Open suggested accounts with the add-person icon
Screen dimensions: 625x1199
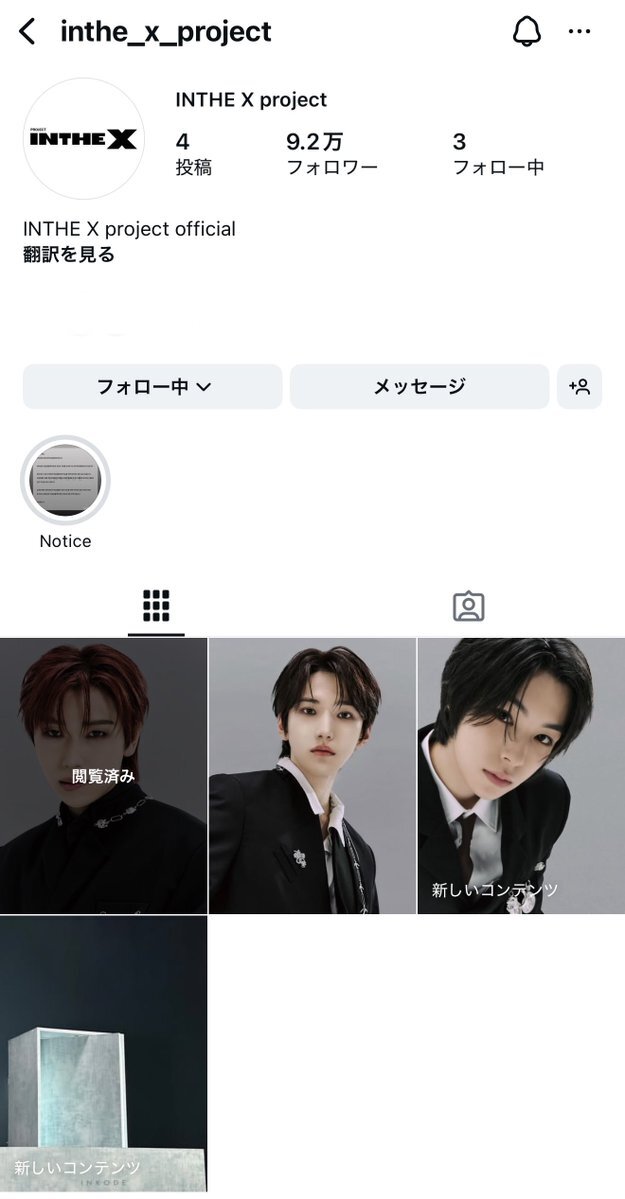coord(579,387)
